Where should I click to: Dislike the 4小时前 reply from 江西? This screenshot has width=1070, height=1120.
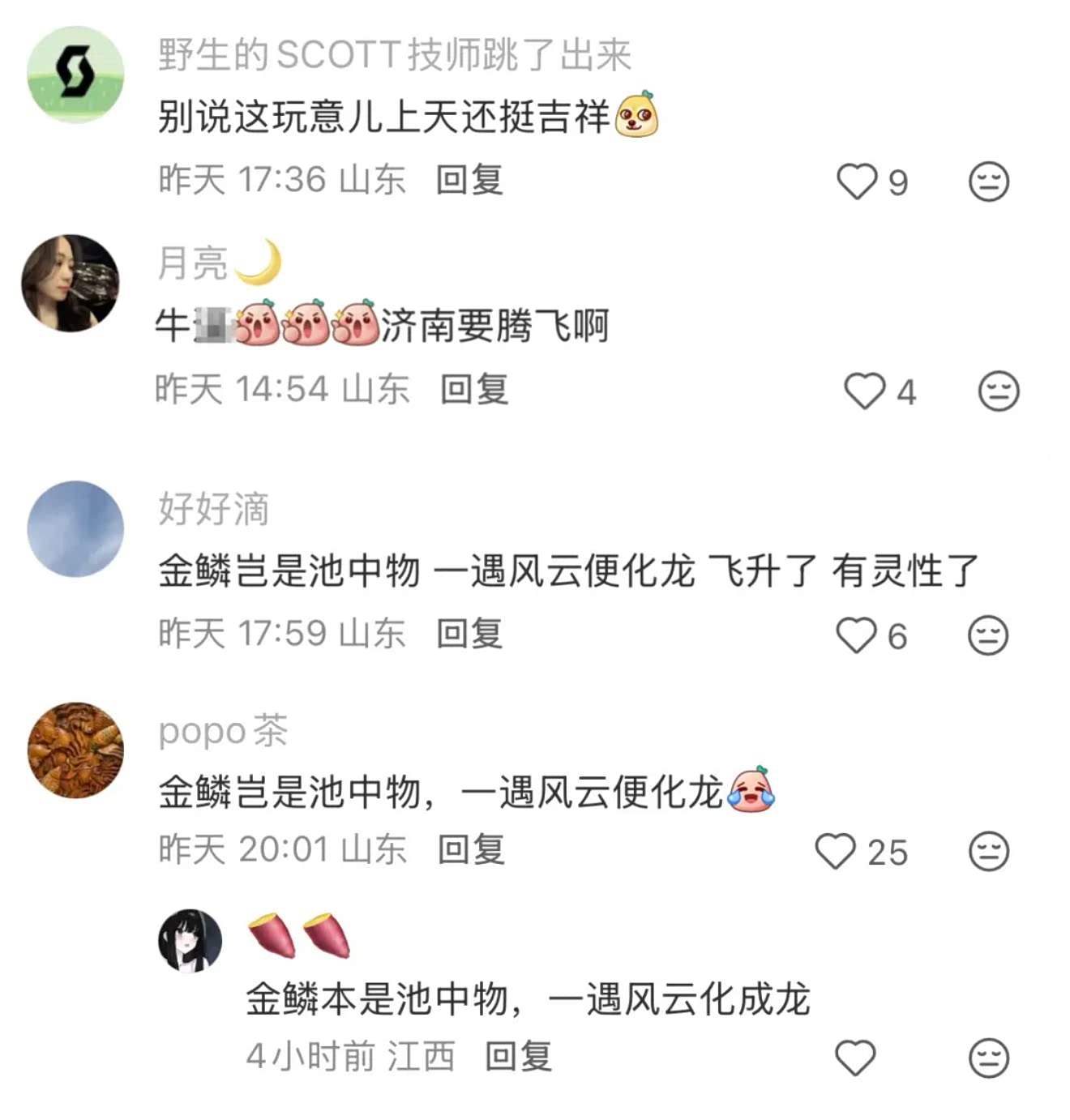click(989, 1058)
